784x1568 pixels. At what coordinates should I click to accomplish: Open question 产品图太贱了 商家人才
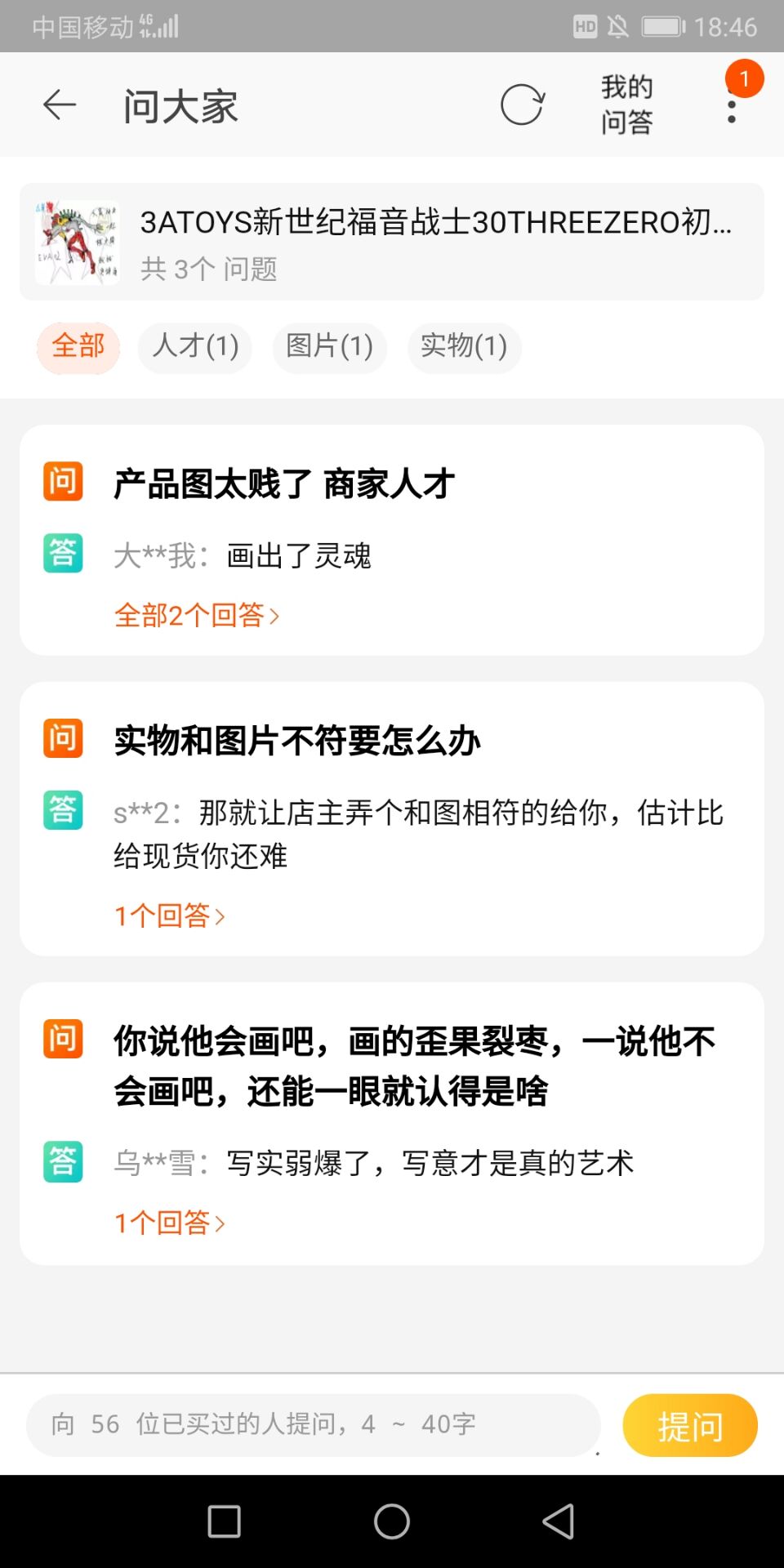coord(284,484)
